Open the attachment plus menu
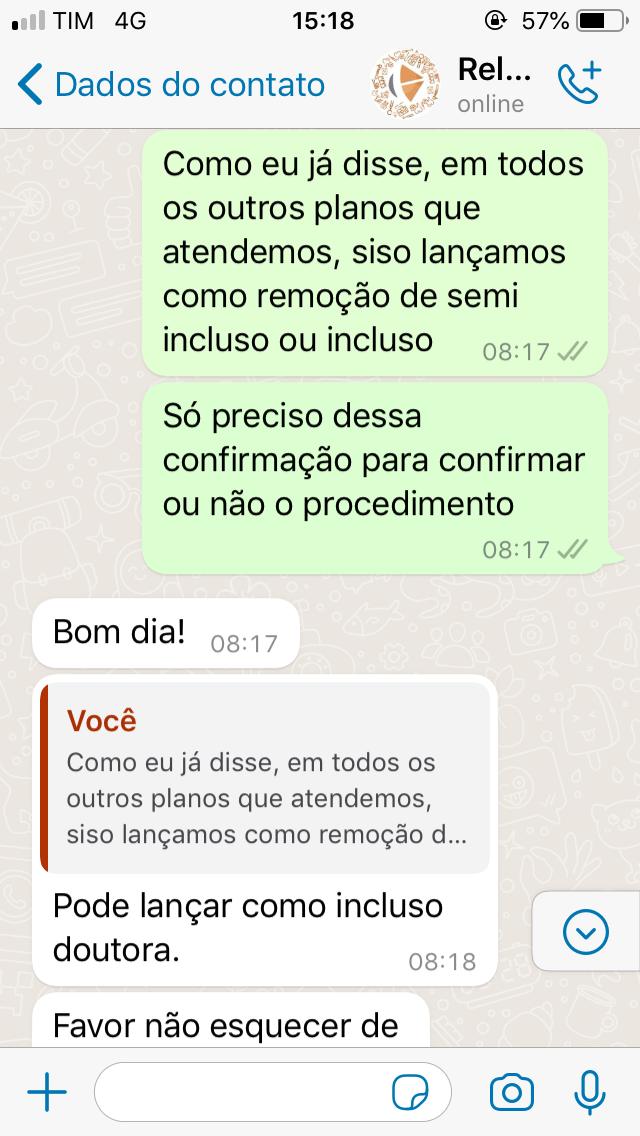The height and width of the screenshot is (1136, 640). point(46,1092)
